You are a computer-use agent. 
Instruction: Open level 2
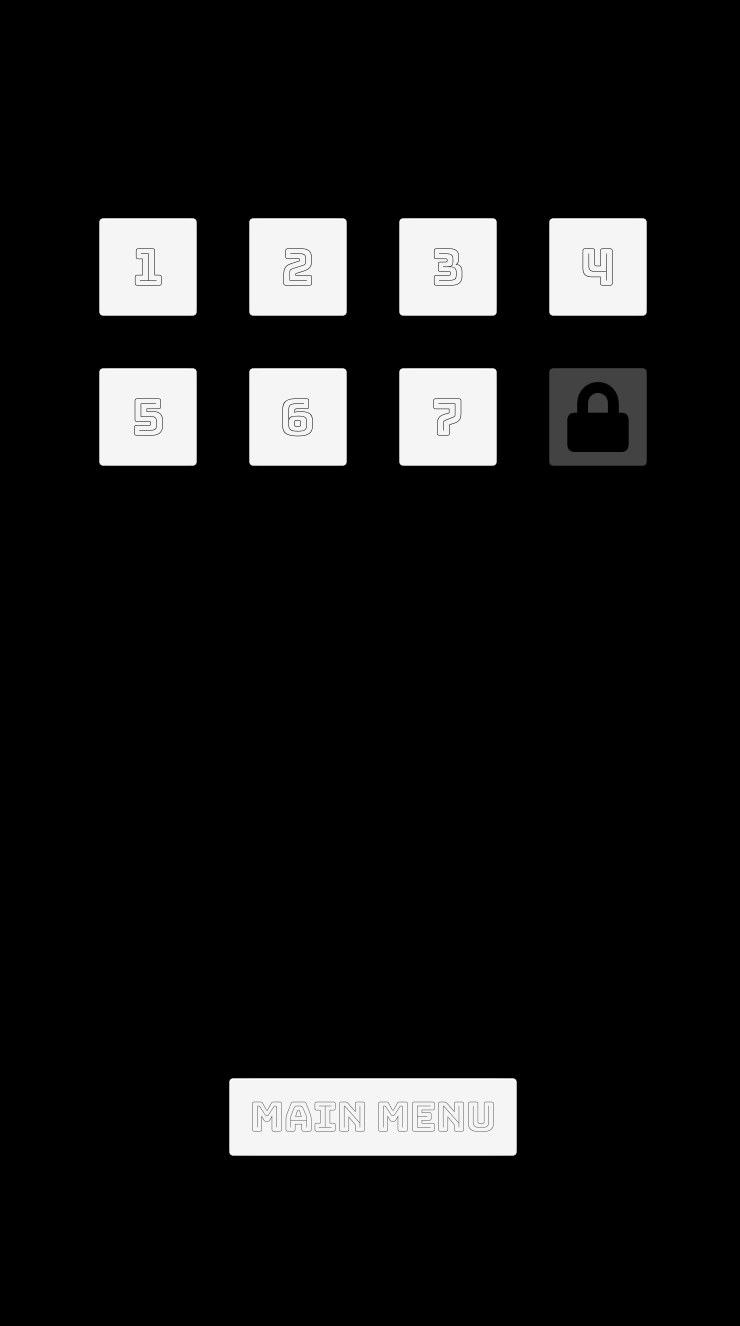[298, 267]
